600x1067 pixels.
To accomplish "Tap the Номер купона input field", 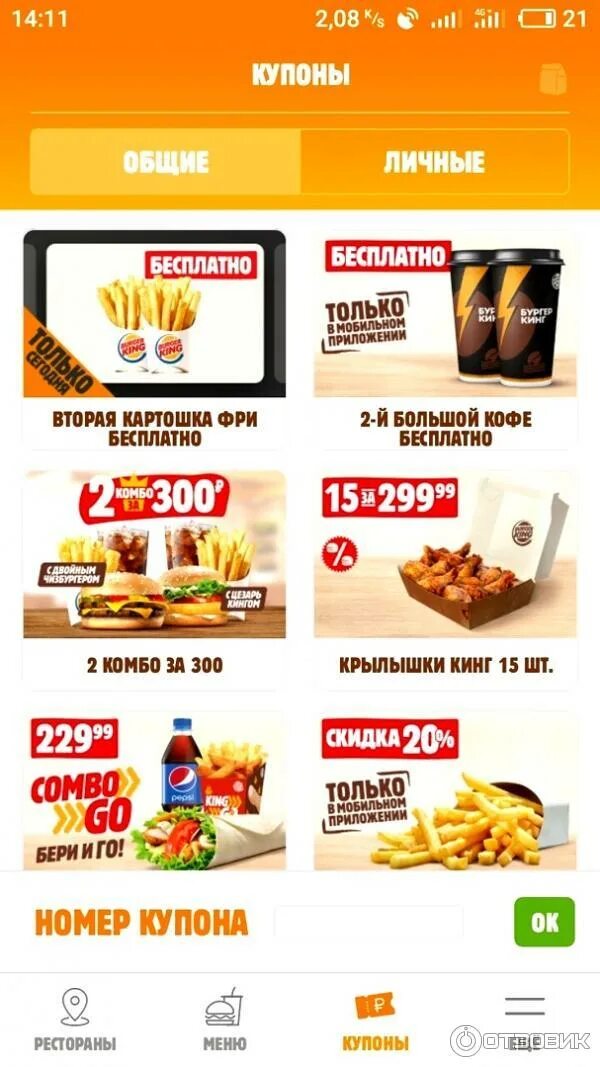I will point(369,923).
